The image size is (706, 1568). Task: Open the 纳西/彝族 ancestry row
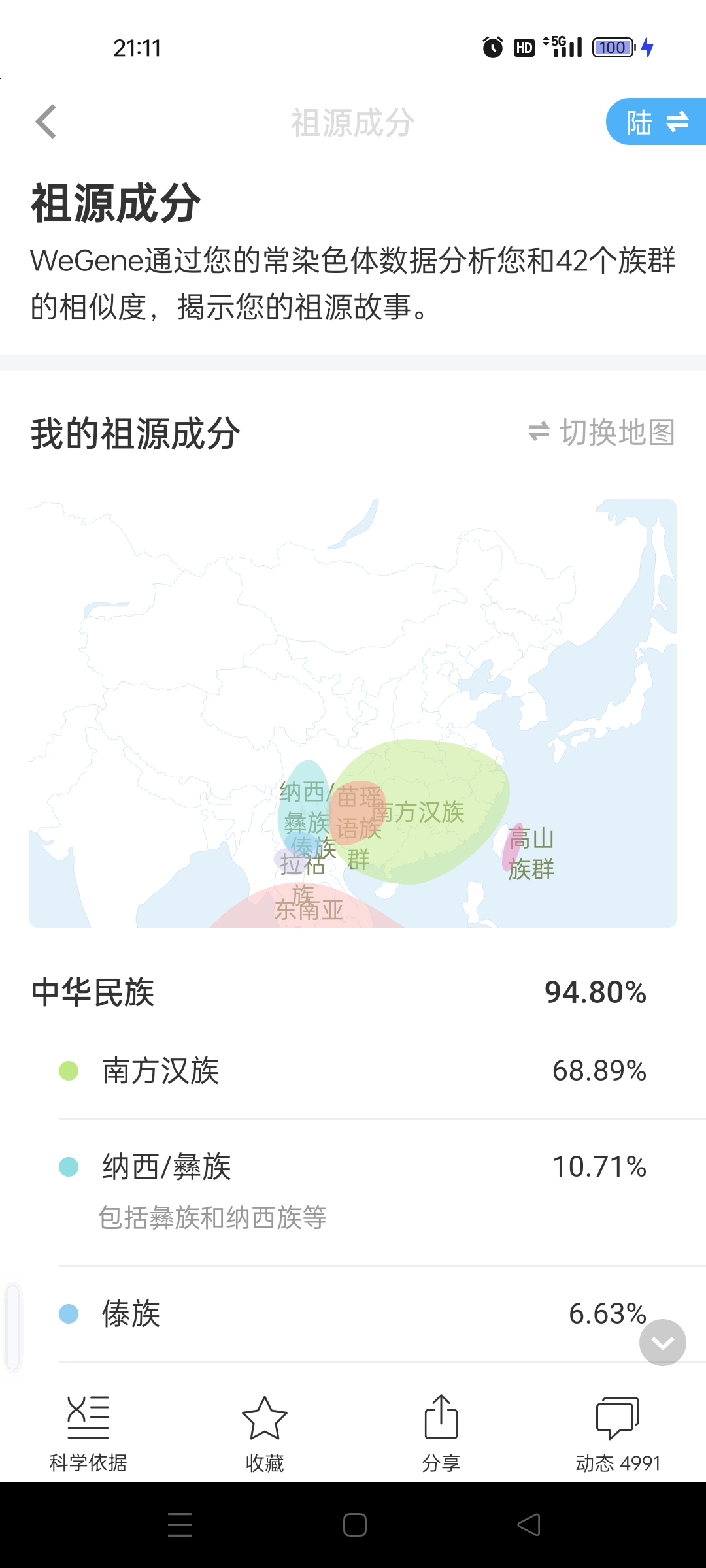353,1192
